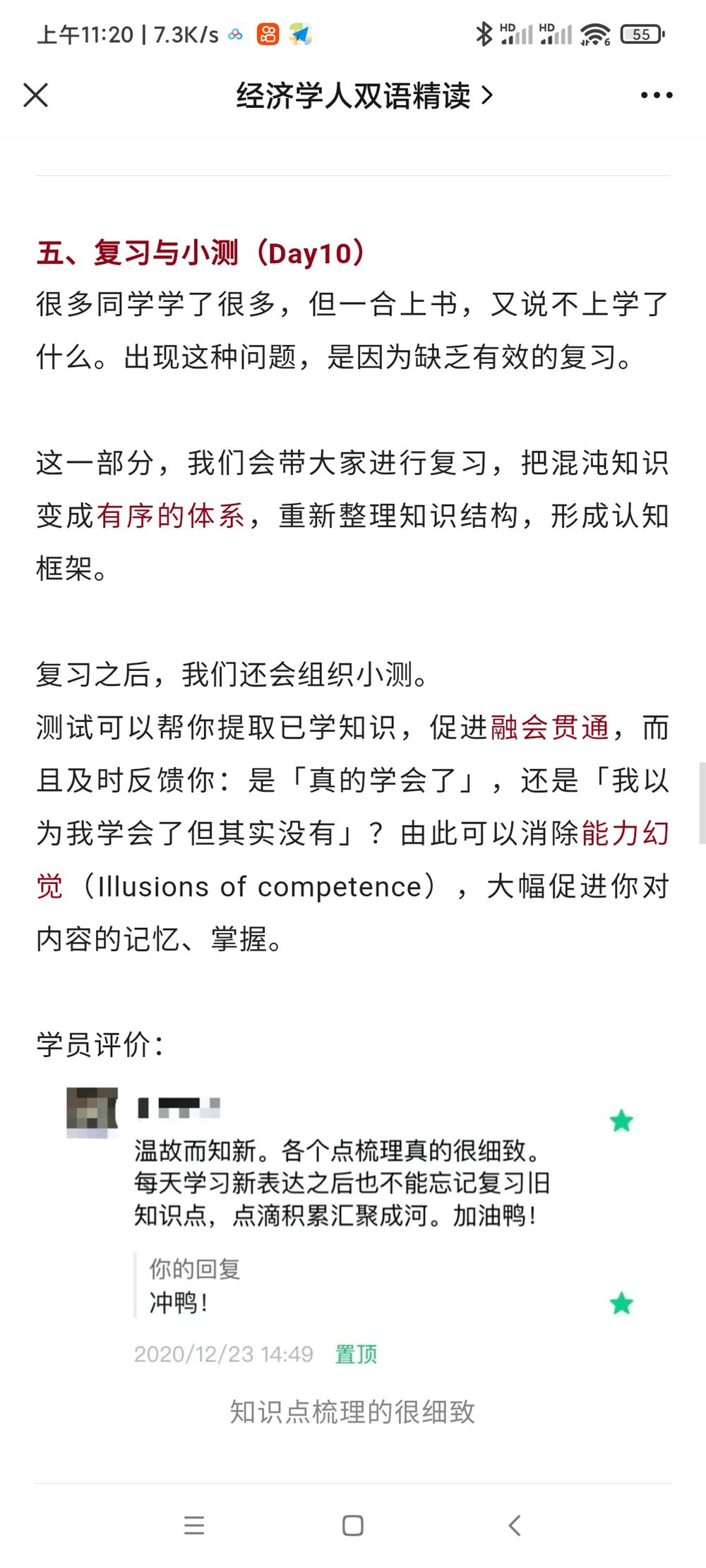The width and height of the screenshot is (706, 1568).
Task: Go back with the system back button
Action: click(x=515, y=1525)
